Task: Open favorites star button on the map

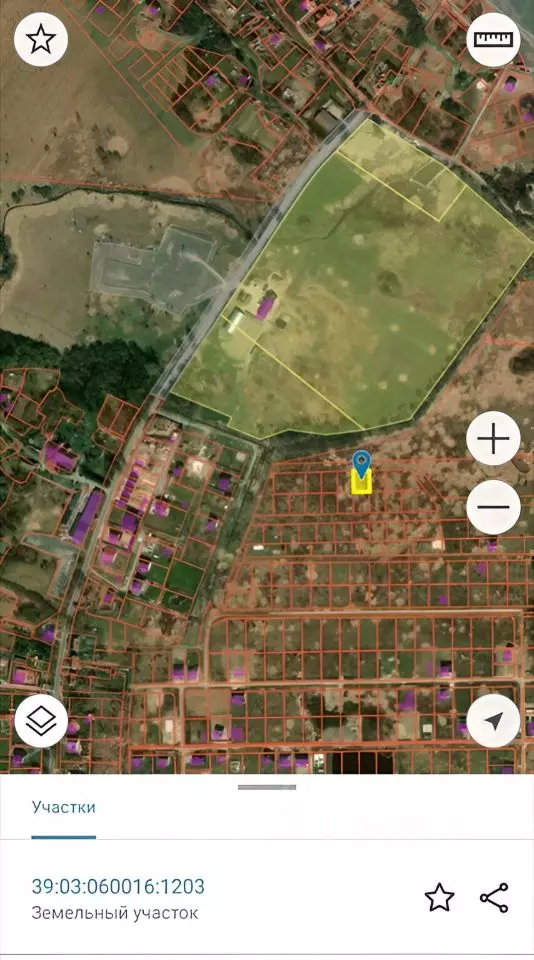Action: tap(40, 40)
